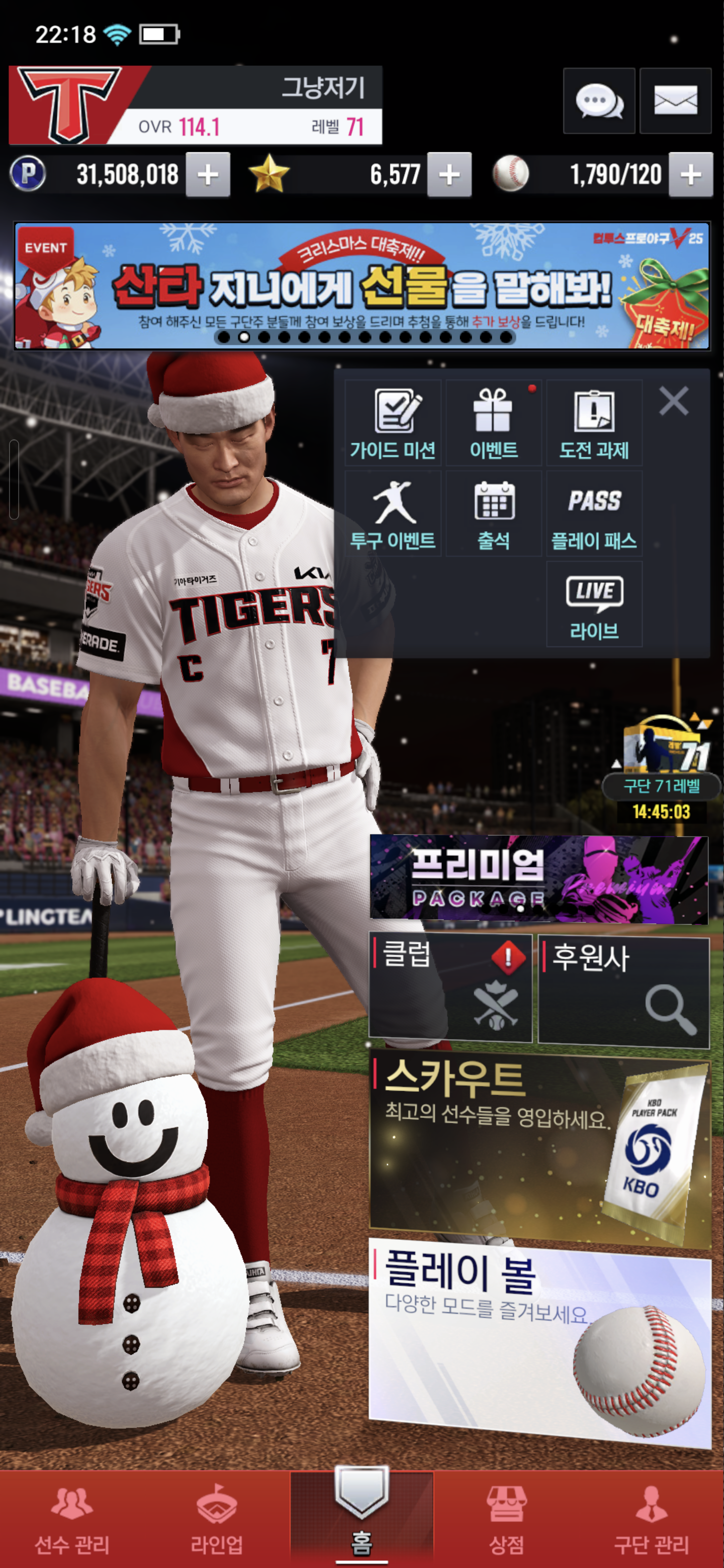Close the quick menu panel

point(673,401)
